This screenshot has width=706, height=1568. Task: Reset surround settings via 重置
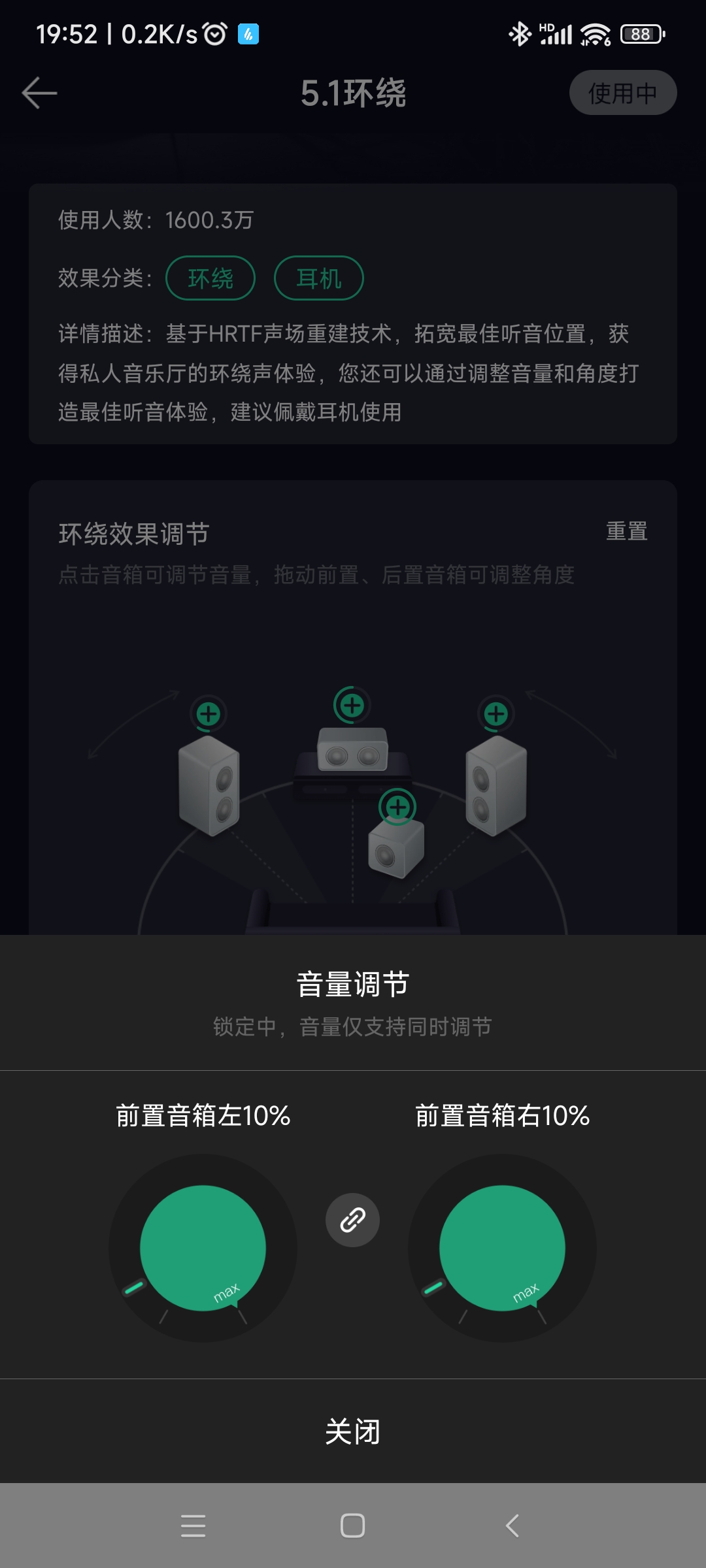(626, 531)
